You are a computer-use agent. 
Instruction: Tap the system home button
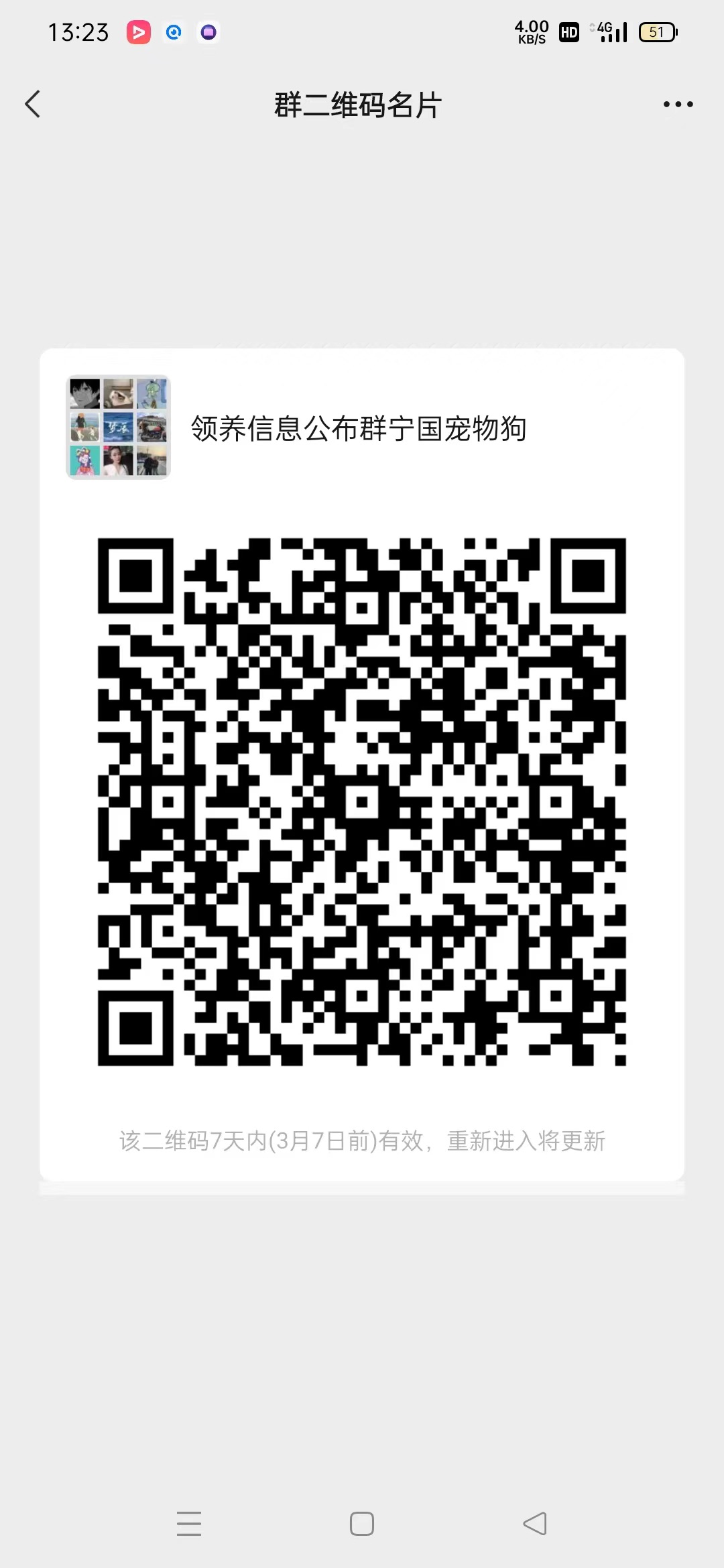coord(362,1523)
